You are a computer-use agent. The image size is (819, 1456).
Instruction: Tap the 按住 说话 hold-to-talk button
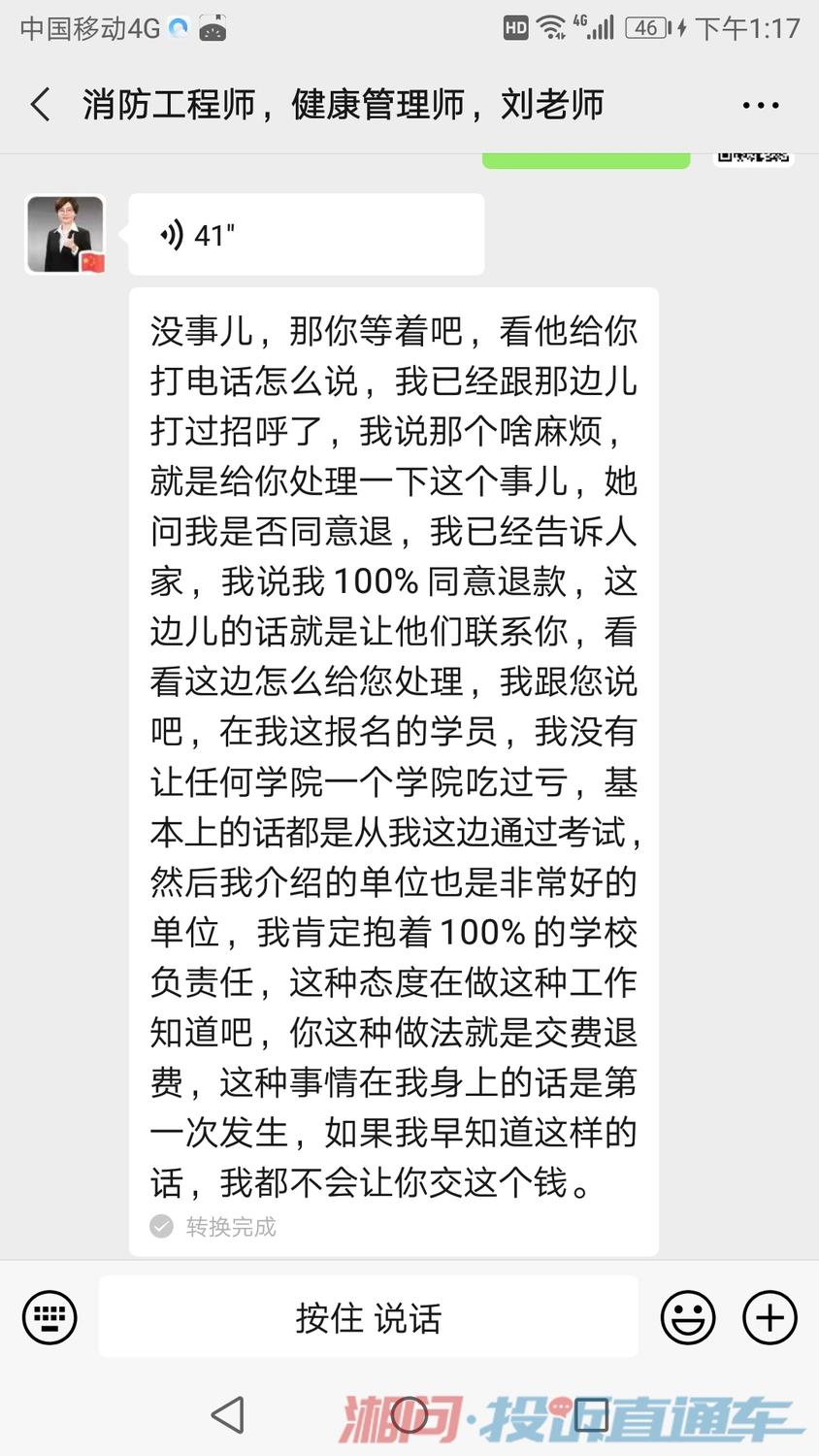(368, 1317)
